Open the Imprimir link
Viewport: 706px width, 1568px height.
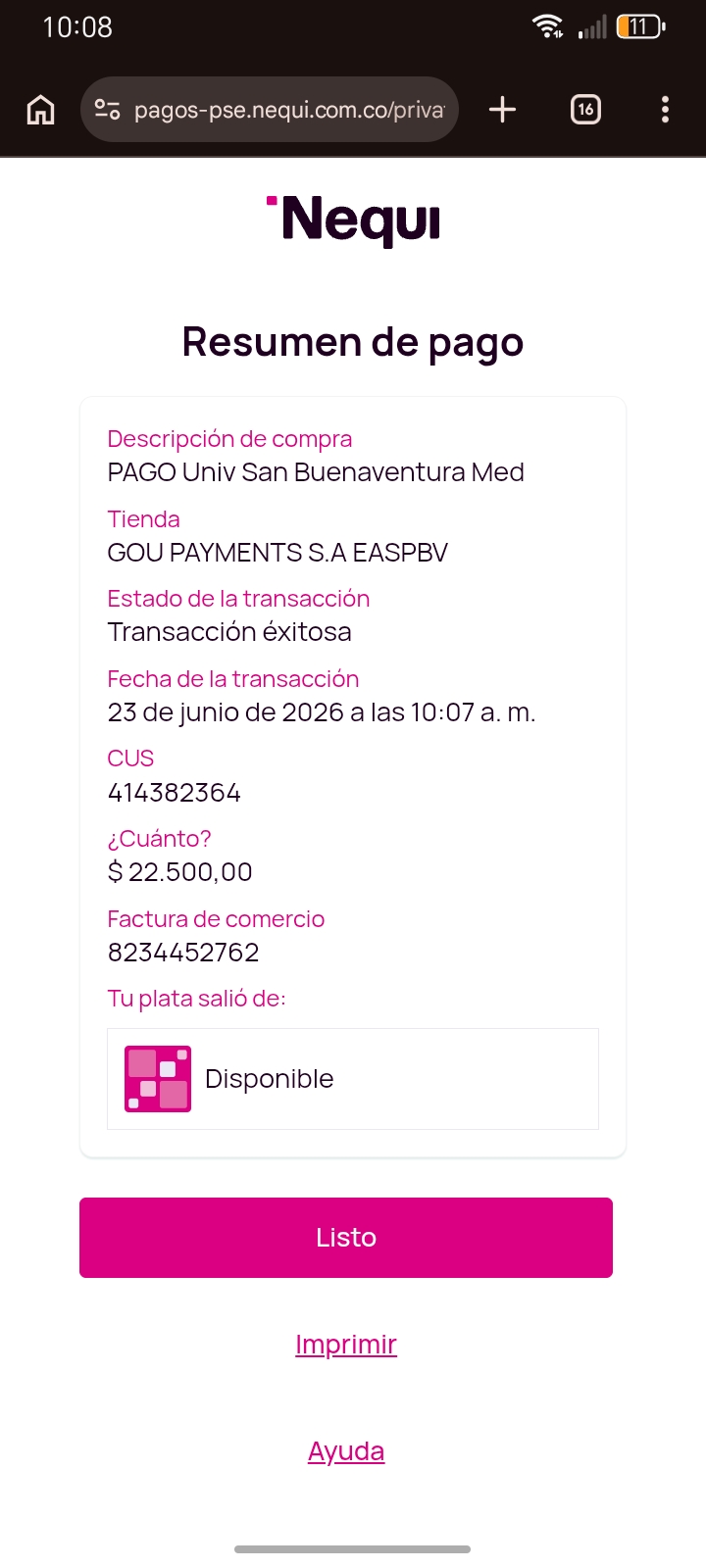pos(346,1345)
